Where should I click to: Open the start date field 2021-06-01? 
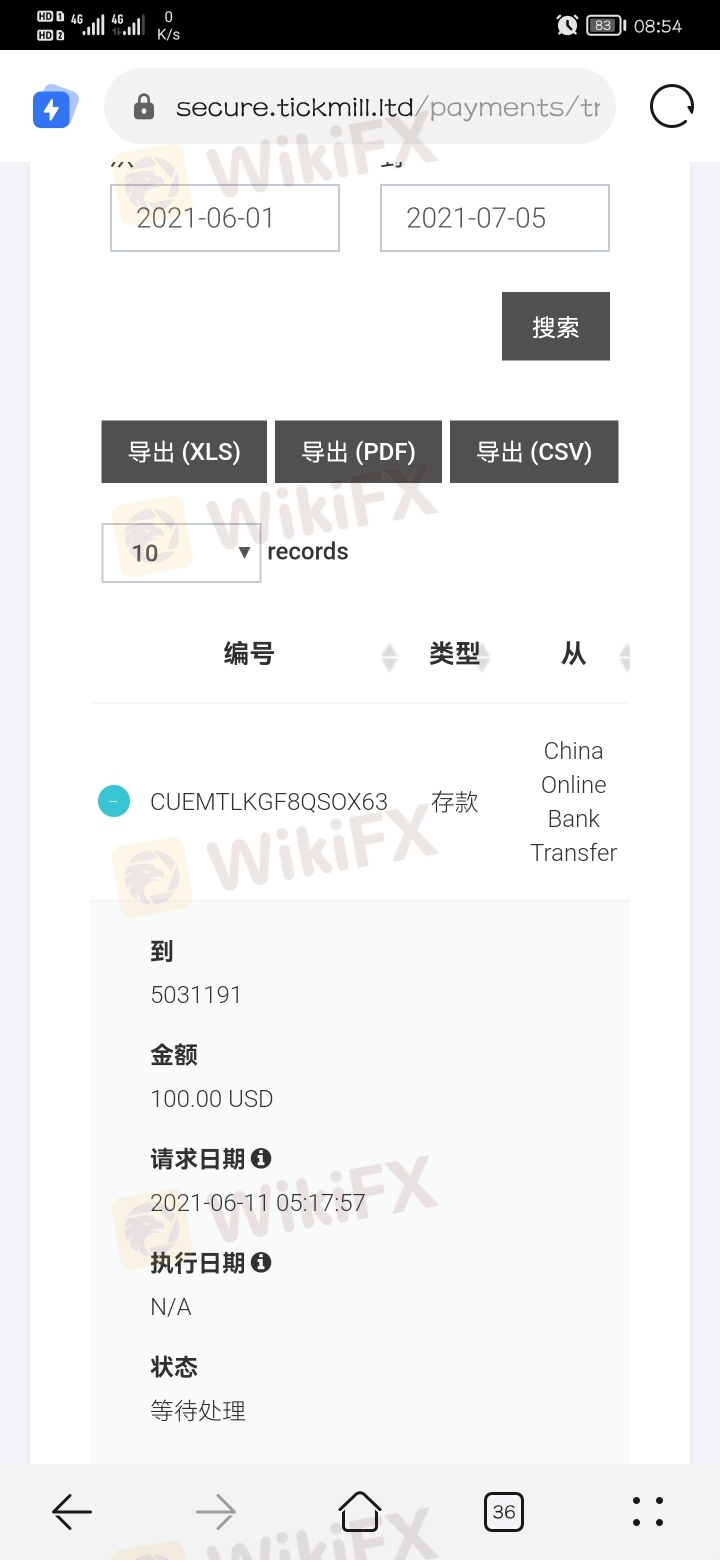tap(225, 218)
